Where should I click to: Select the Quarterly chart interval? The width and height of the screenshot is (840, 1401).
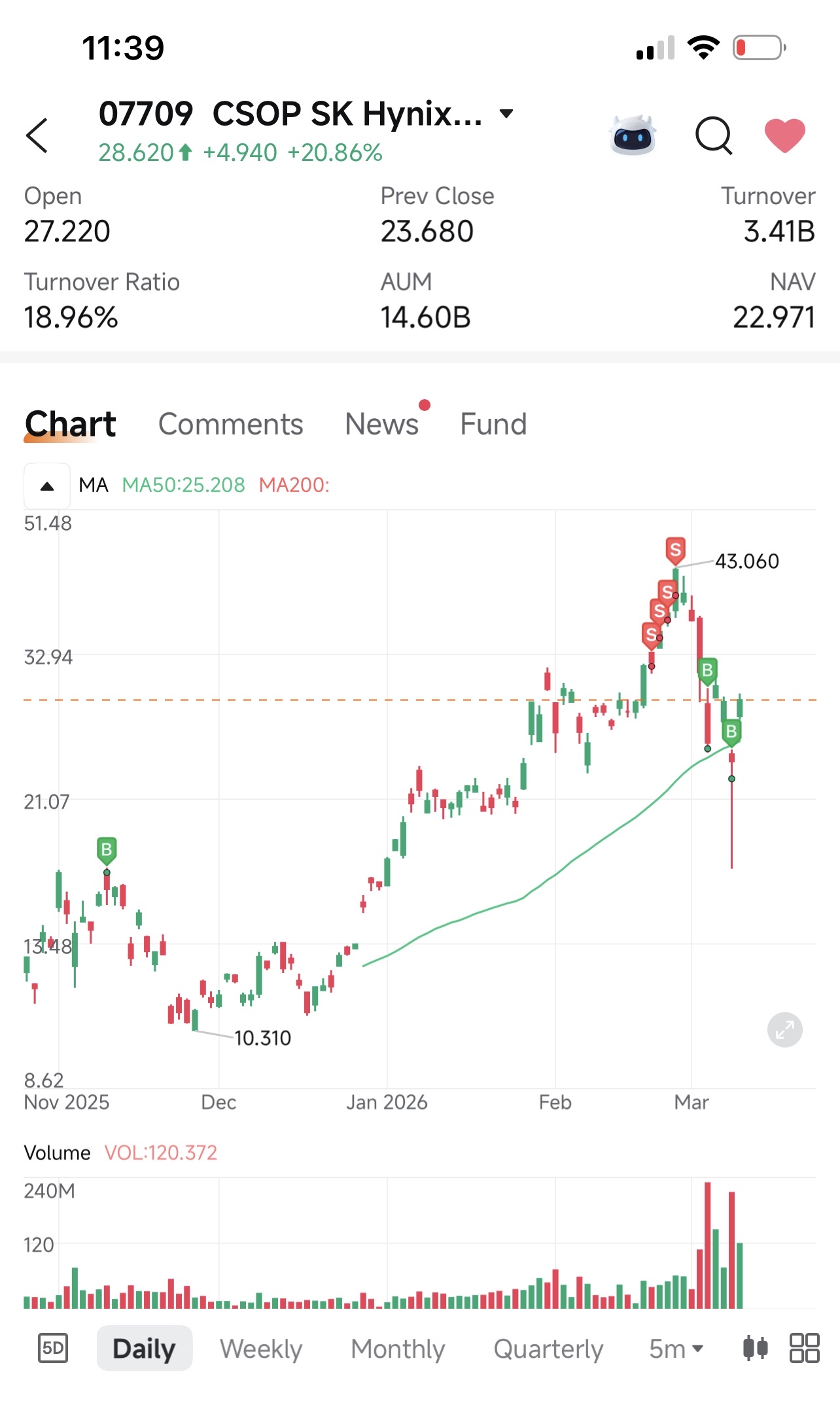coord(548,1349)
